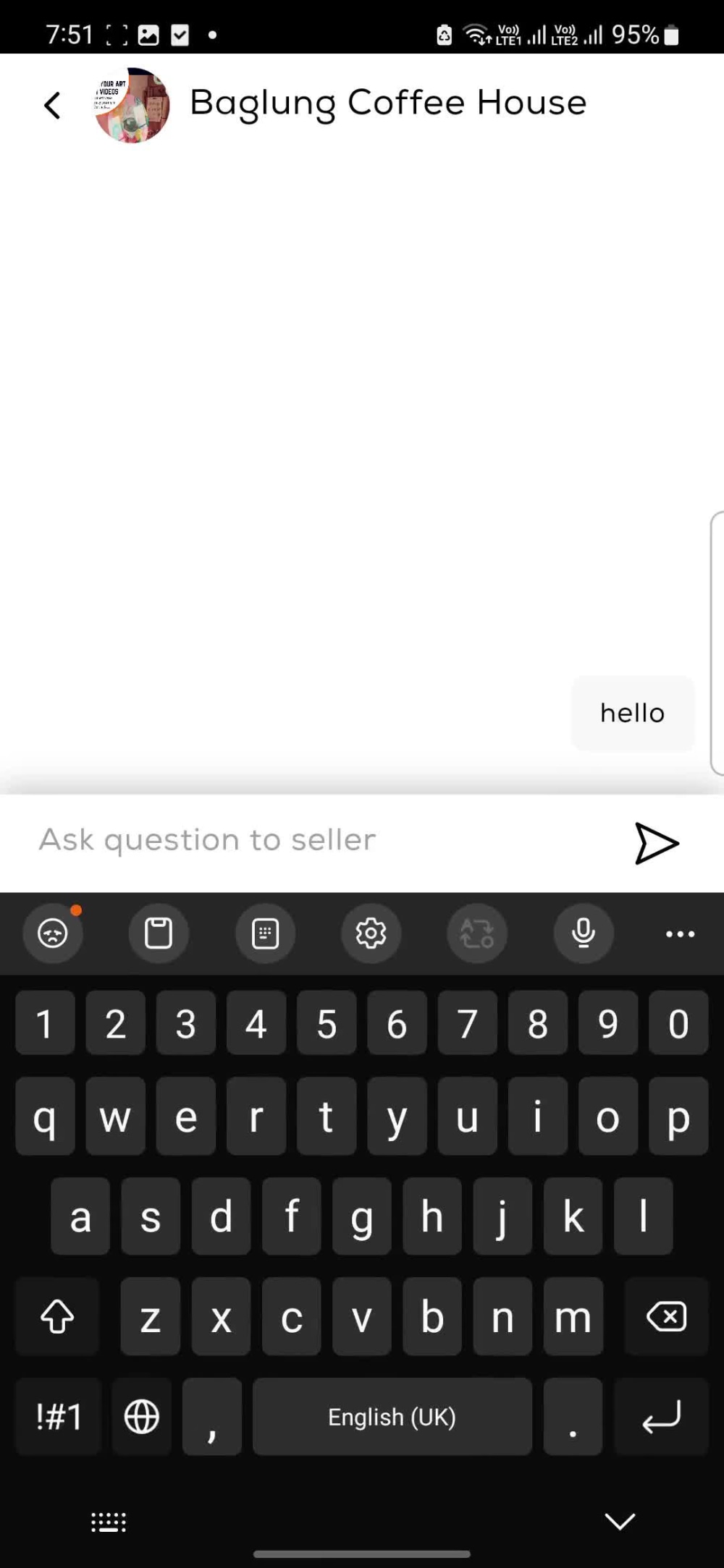Switch keyboard language with the globe key
Screen dimensions: 724x1568
coord(142,1417)
